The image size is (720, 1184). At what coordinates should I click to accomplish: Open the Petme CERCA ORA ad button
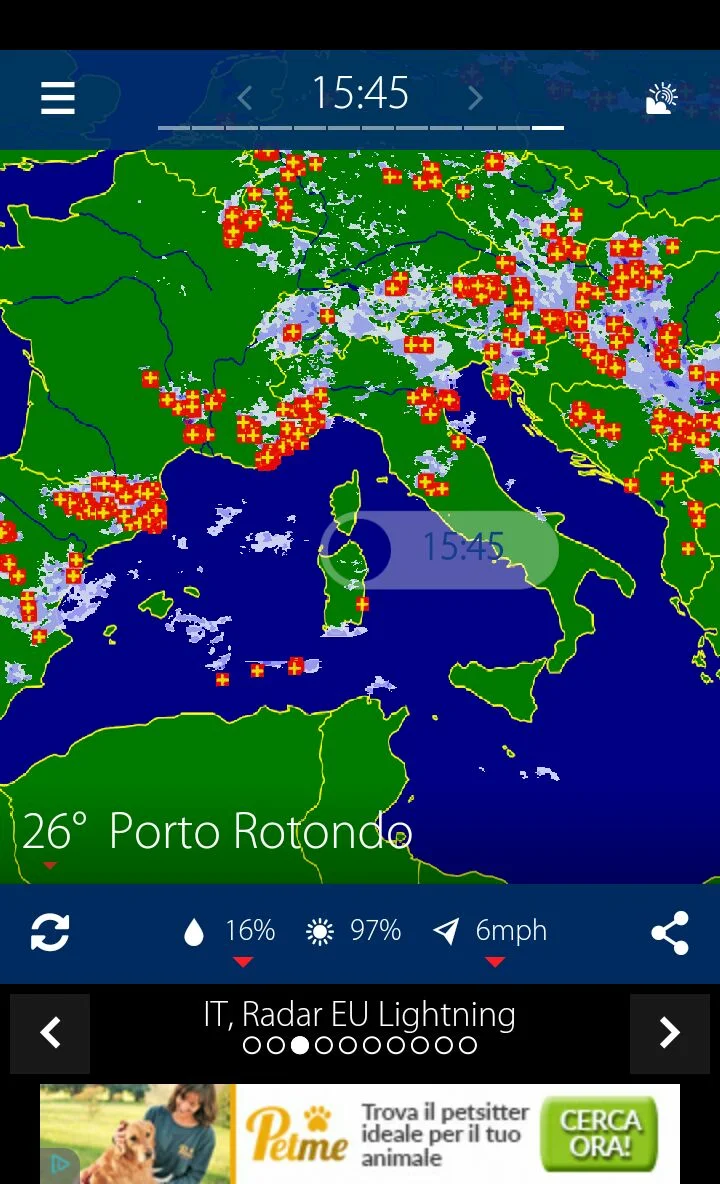599,1134
